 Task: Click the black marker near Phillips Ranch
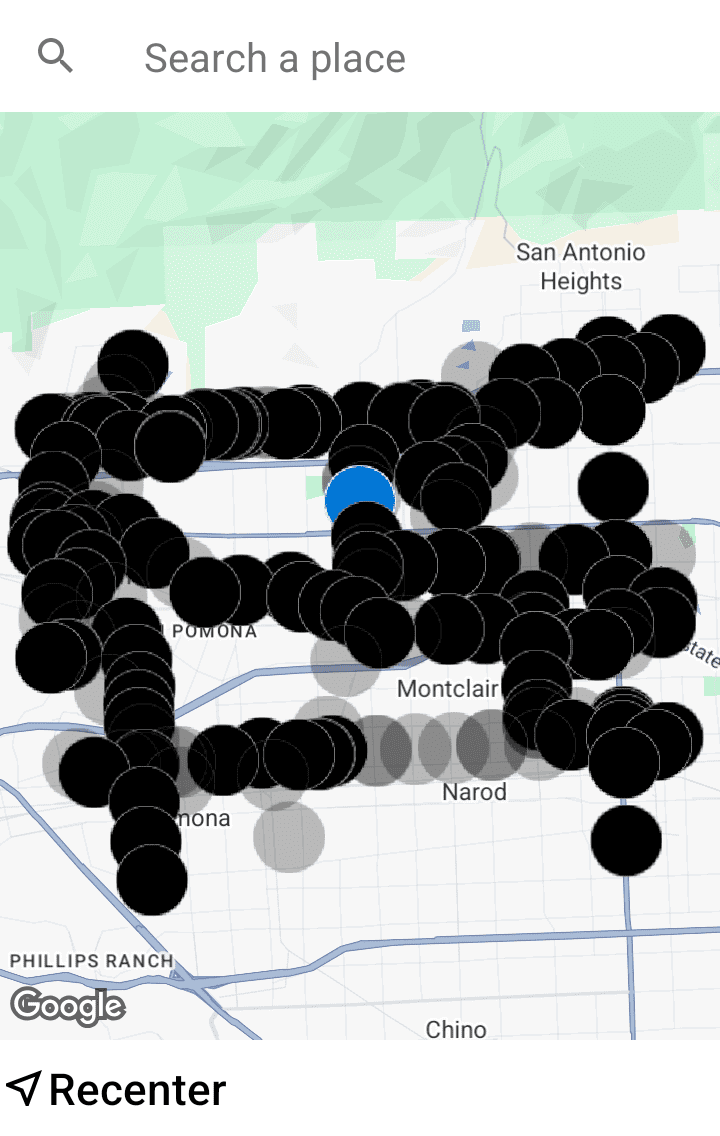point(150,870)
